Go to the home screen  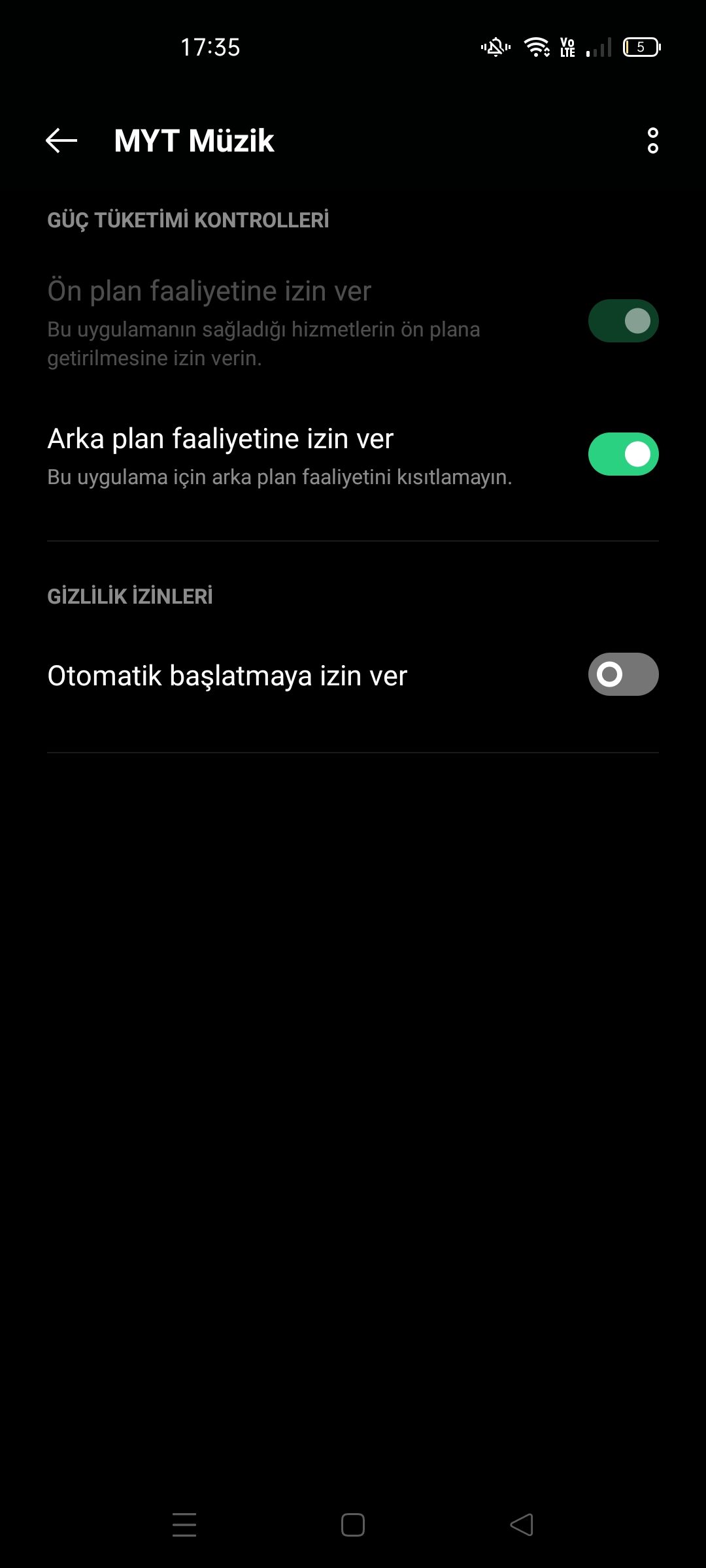tap(353, 1525)
